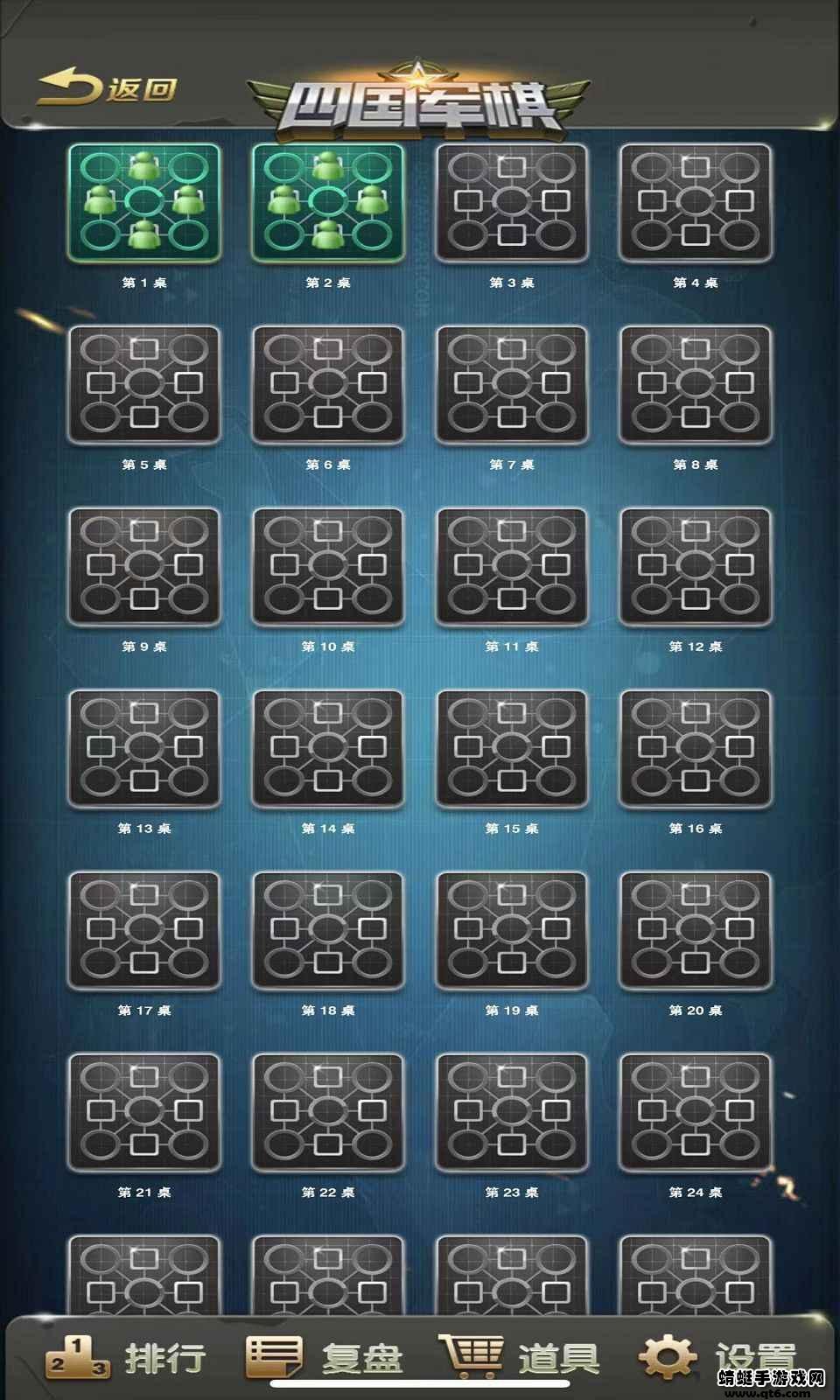Image resolution: width=840 pixels, height=1400 pixels.
Task: Select table 第16桌
Action: tap(696, 749)
